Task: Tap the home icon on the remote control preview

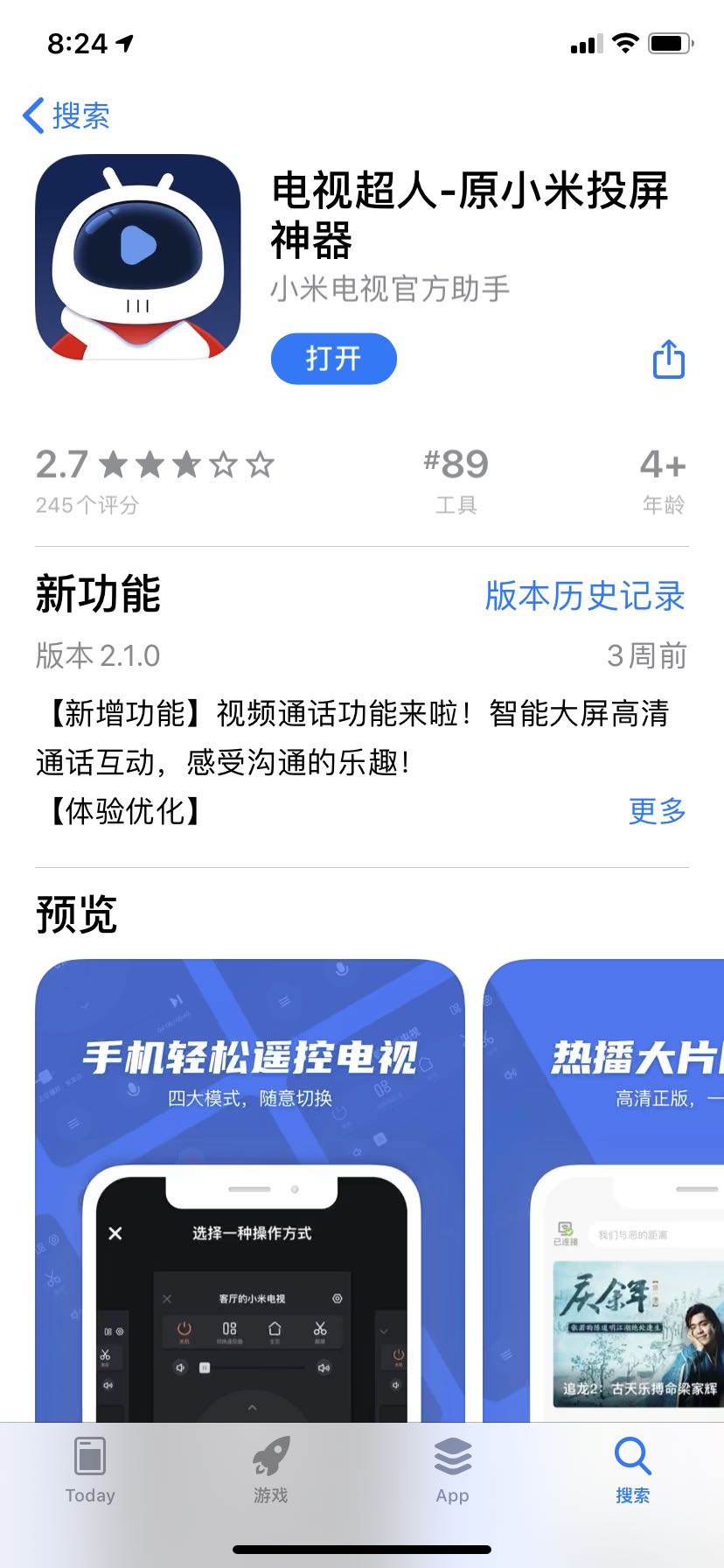Action: coord(275,1330)
